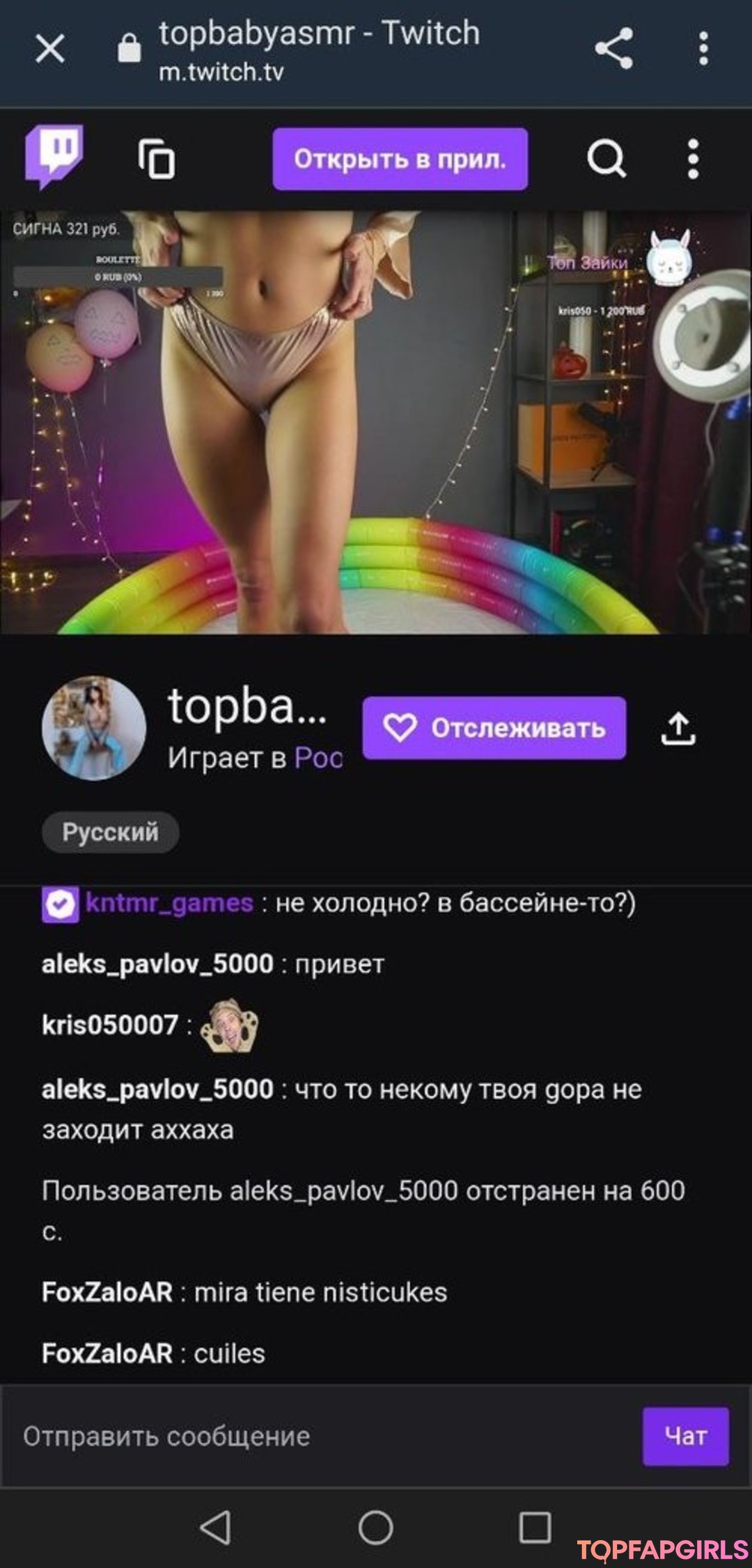Tap the Открыть в прил. button
This screenshot has width=752, height=1568.
point(400,159)
